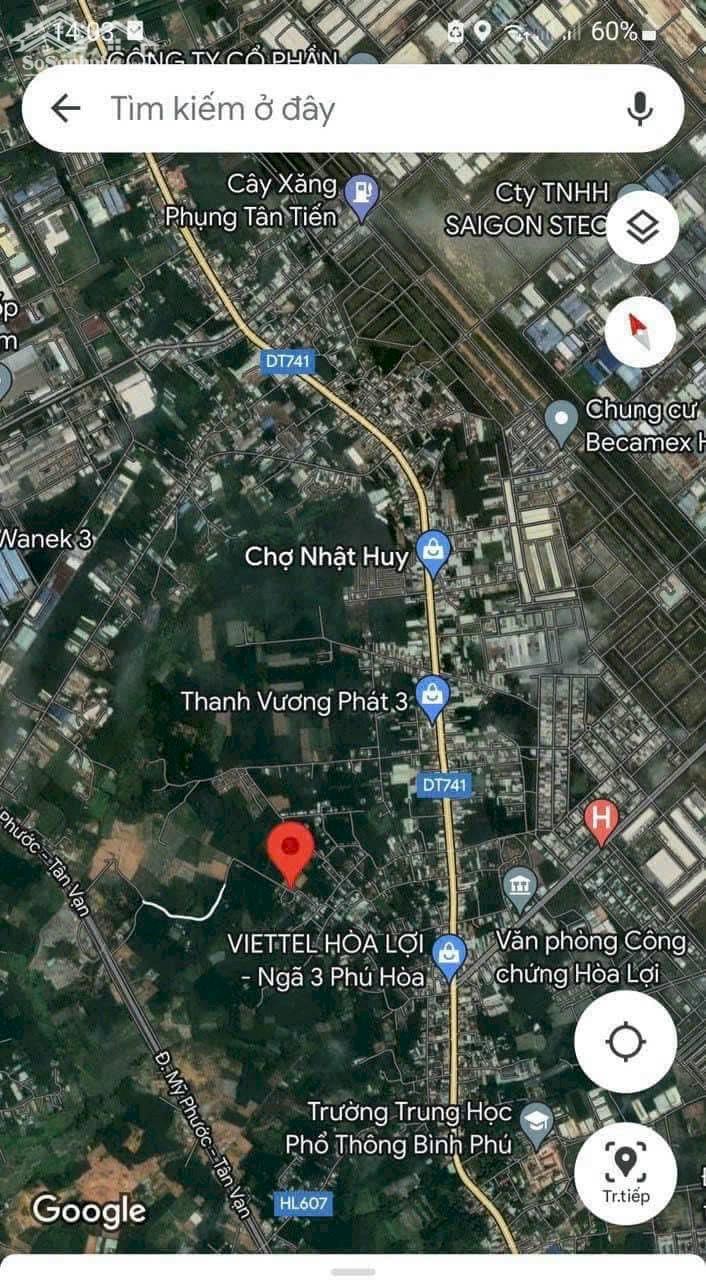Tap the Tr.tiếp live view button
Screen dimensions: 706x1280
626,1173
